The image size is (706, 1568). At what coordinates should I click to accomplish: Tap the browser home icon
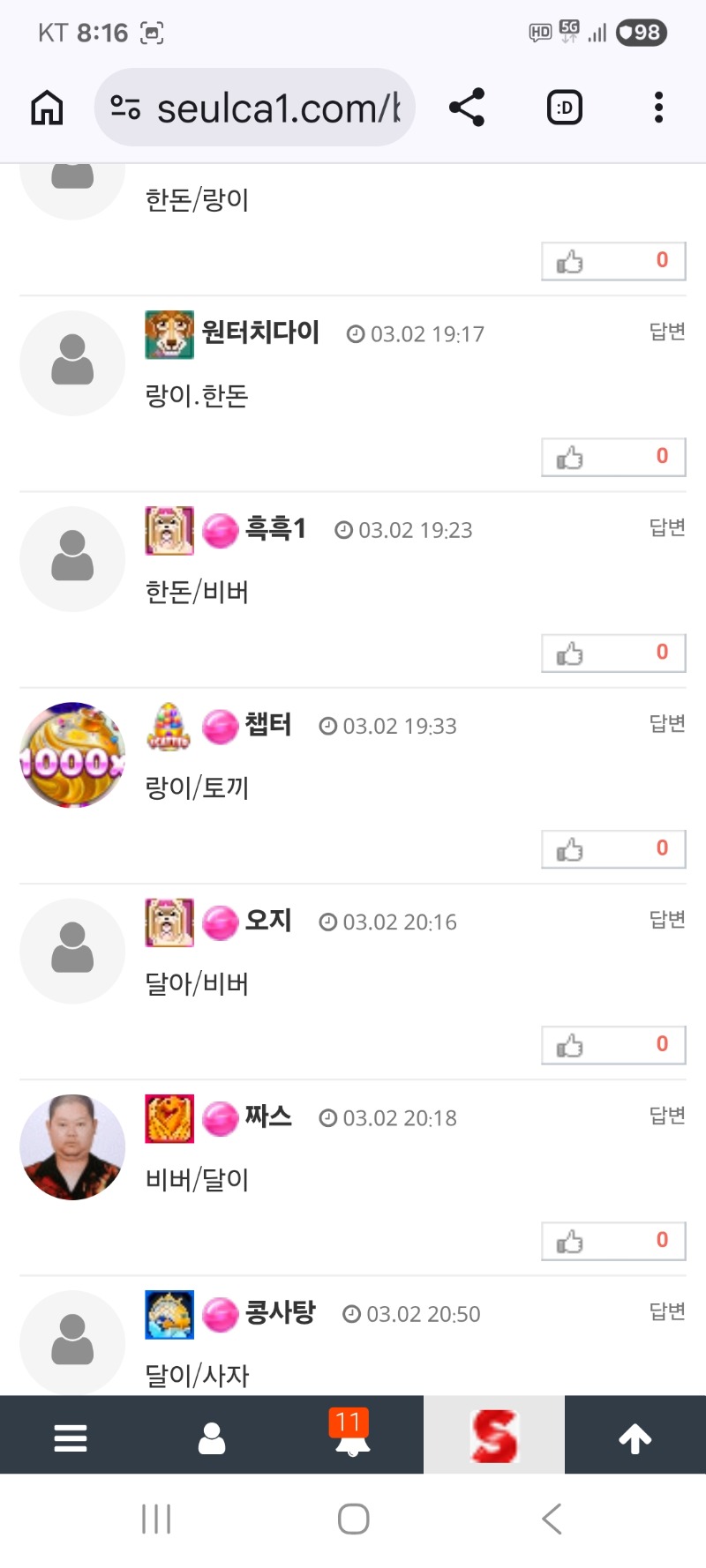[46, 107]
